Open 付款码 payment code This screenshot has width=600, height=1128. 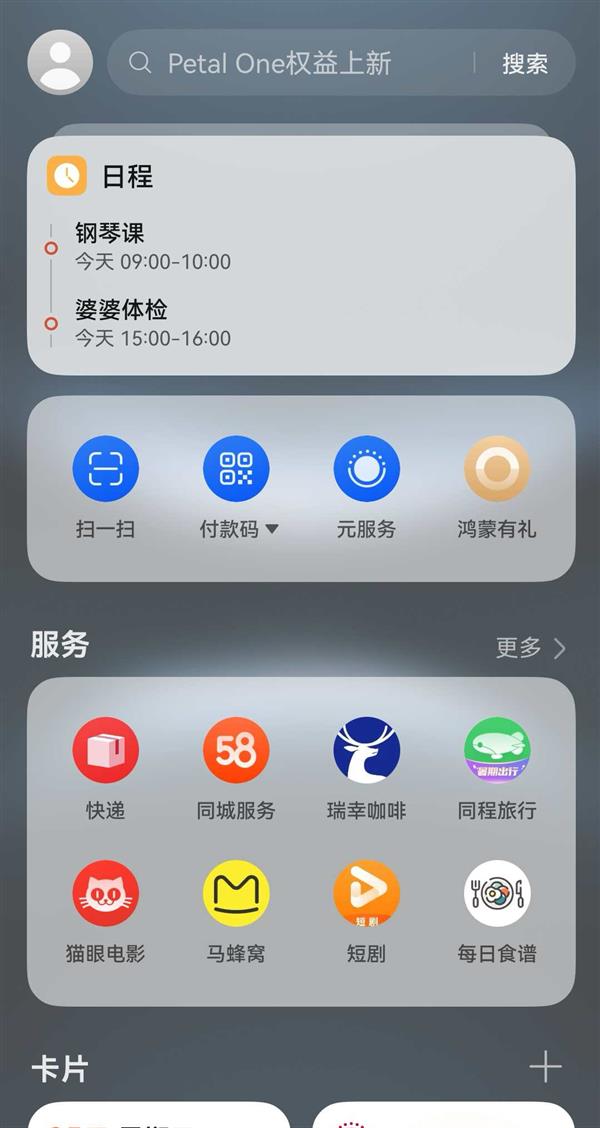coord(237,488)
